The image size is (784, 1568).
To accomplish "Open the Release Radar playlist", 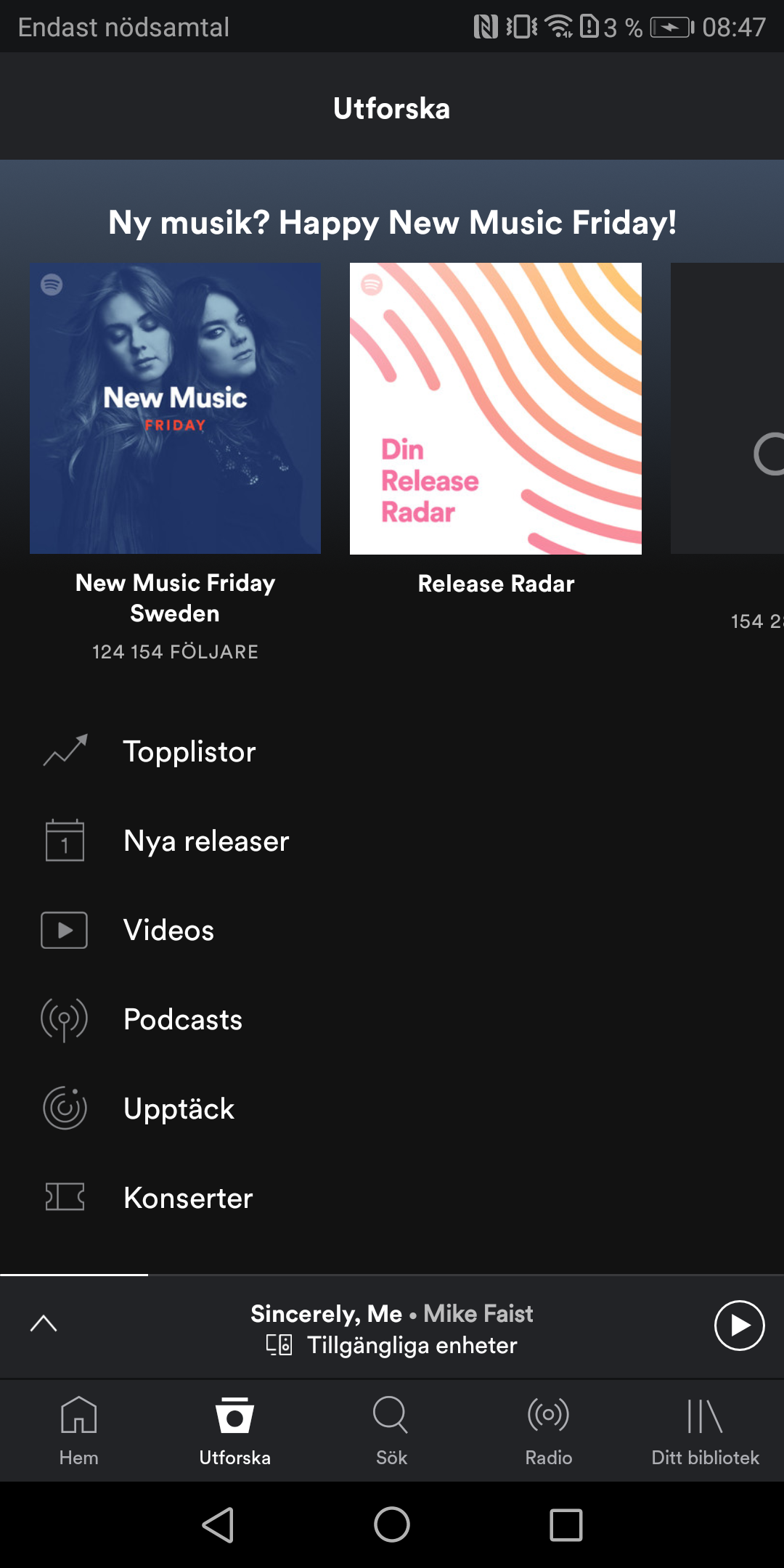I will coord(496,409).
